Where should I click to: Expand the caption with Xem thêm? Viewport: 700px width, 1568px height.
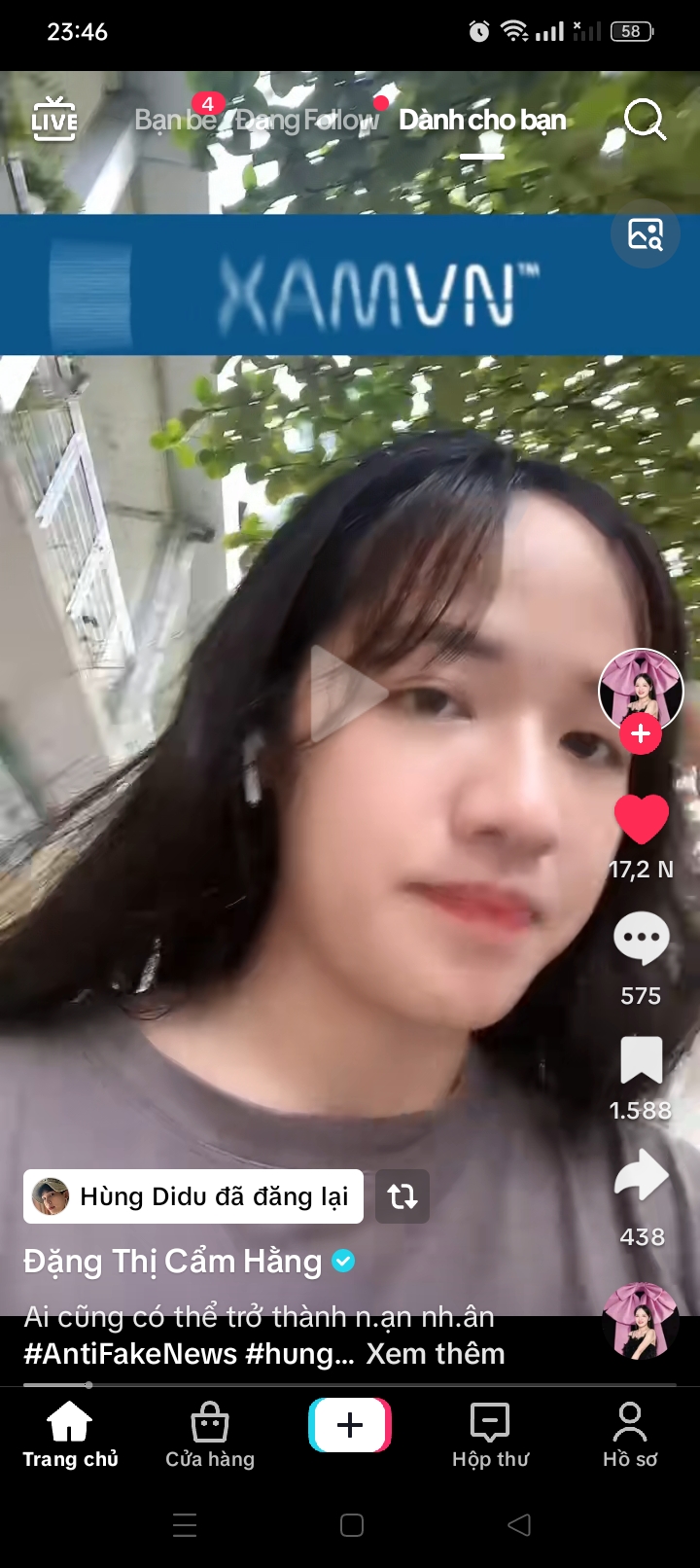(436, 1354)
